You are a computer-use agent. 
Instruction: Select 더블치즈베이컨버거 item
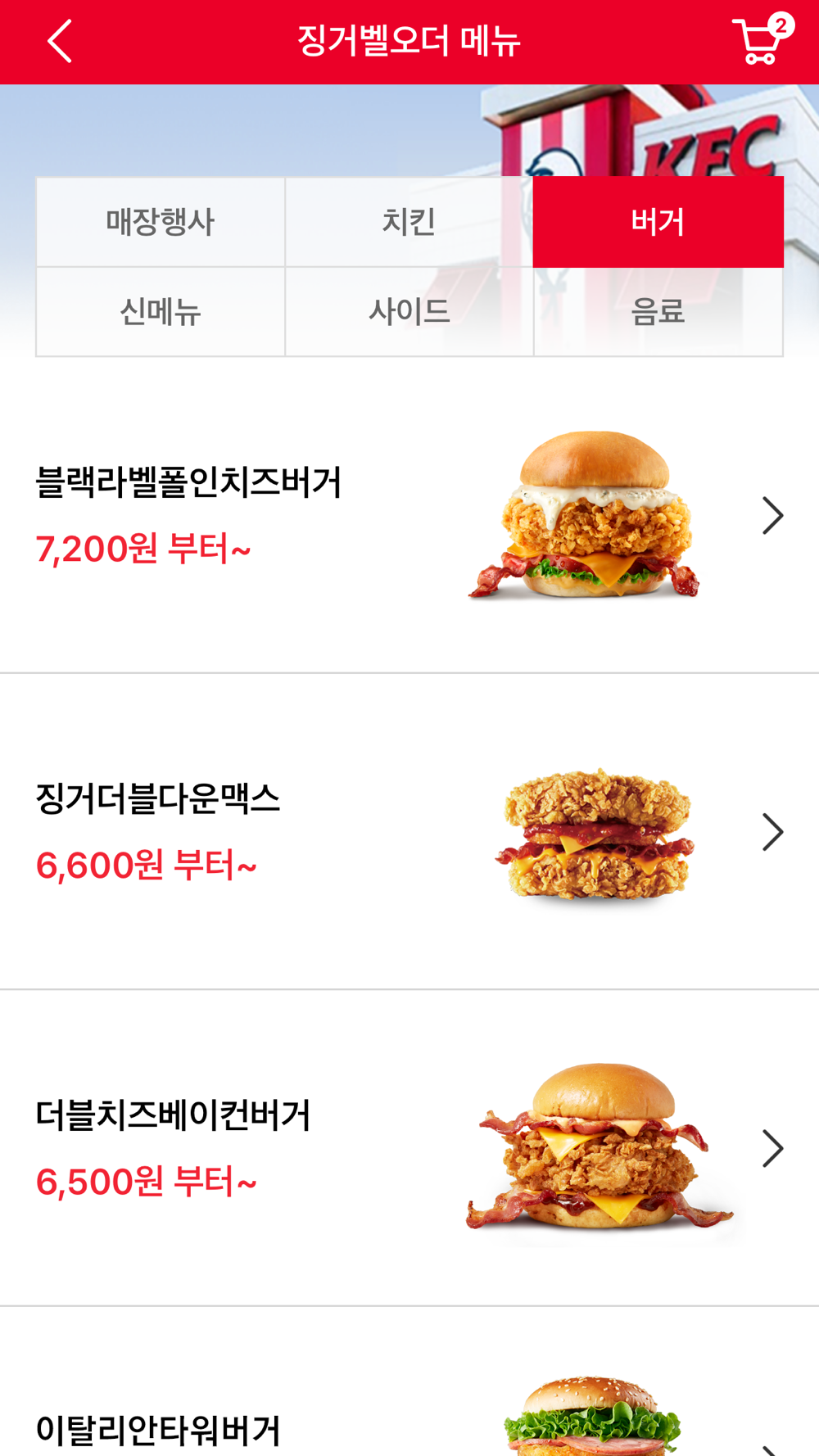tap(409, 1148)
